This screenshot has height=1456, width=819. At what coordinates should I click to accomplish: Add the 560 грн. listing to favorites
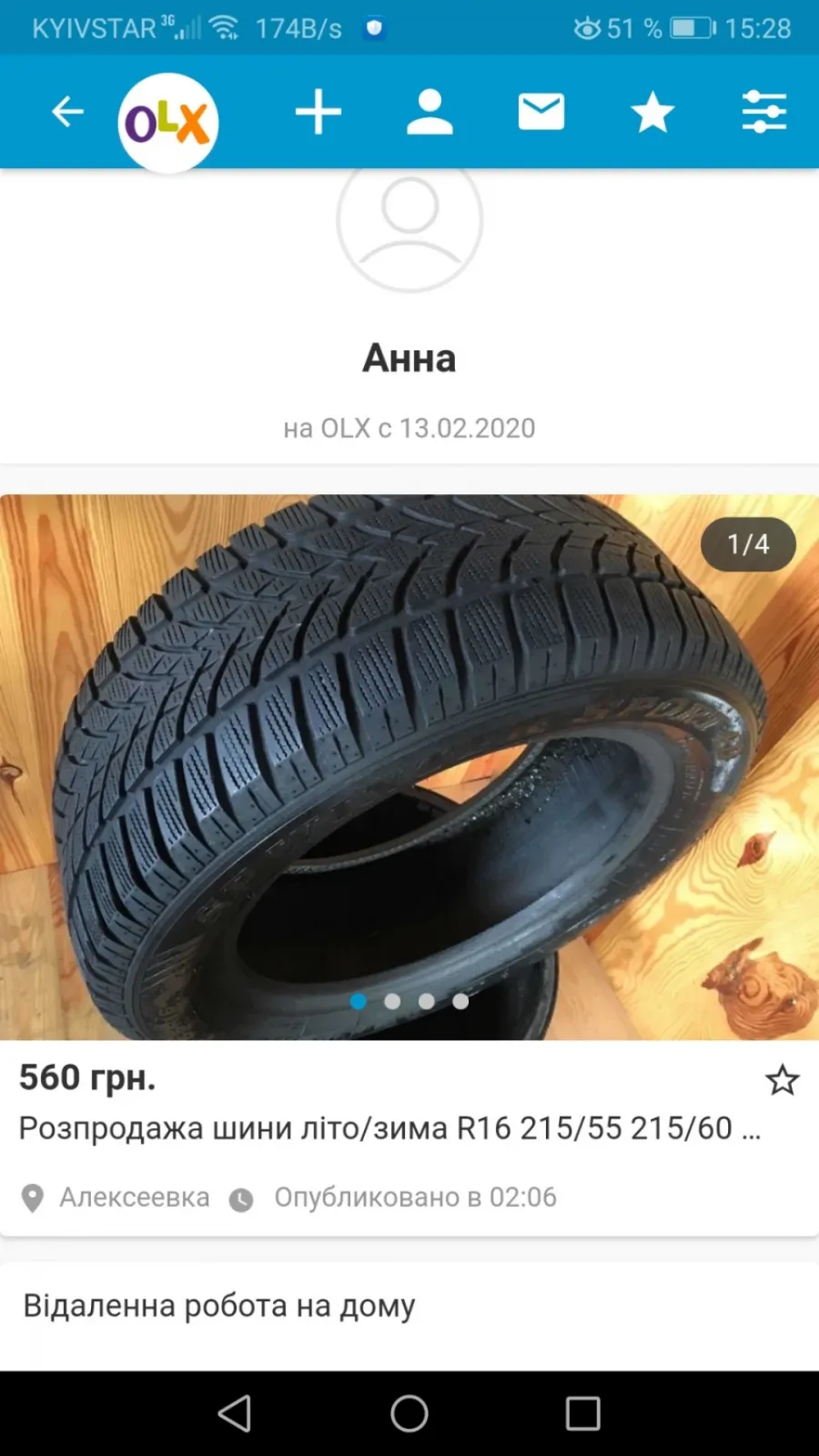click(x=782, y=1080)
